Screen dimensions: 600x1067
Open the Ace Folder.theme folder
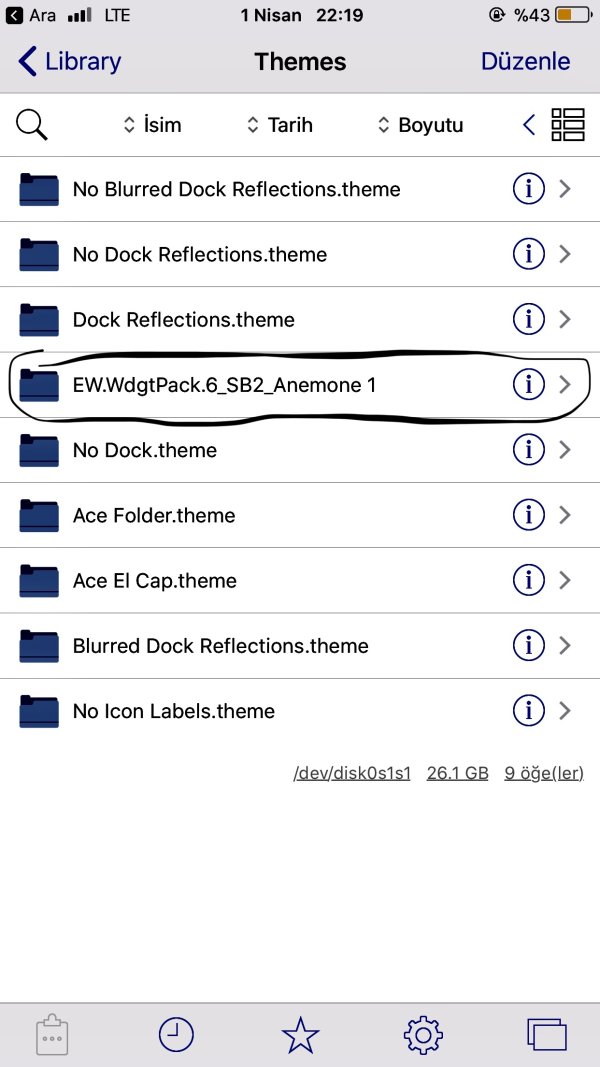click(154, 516)
